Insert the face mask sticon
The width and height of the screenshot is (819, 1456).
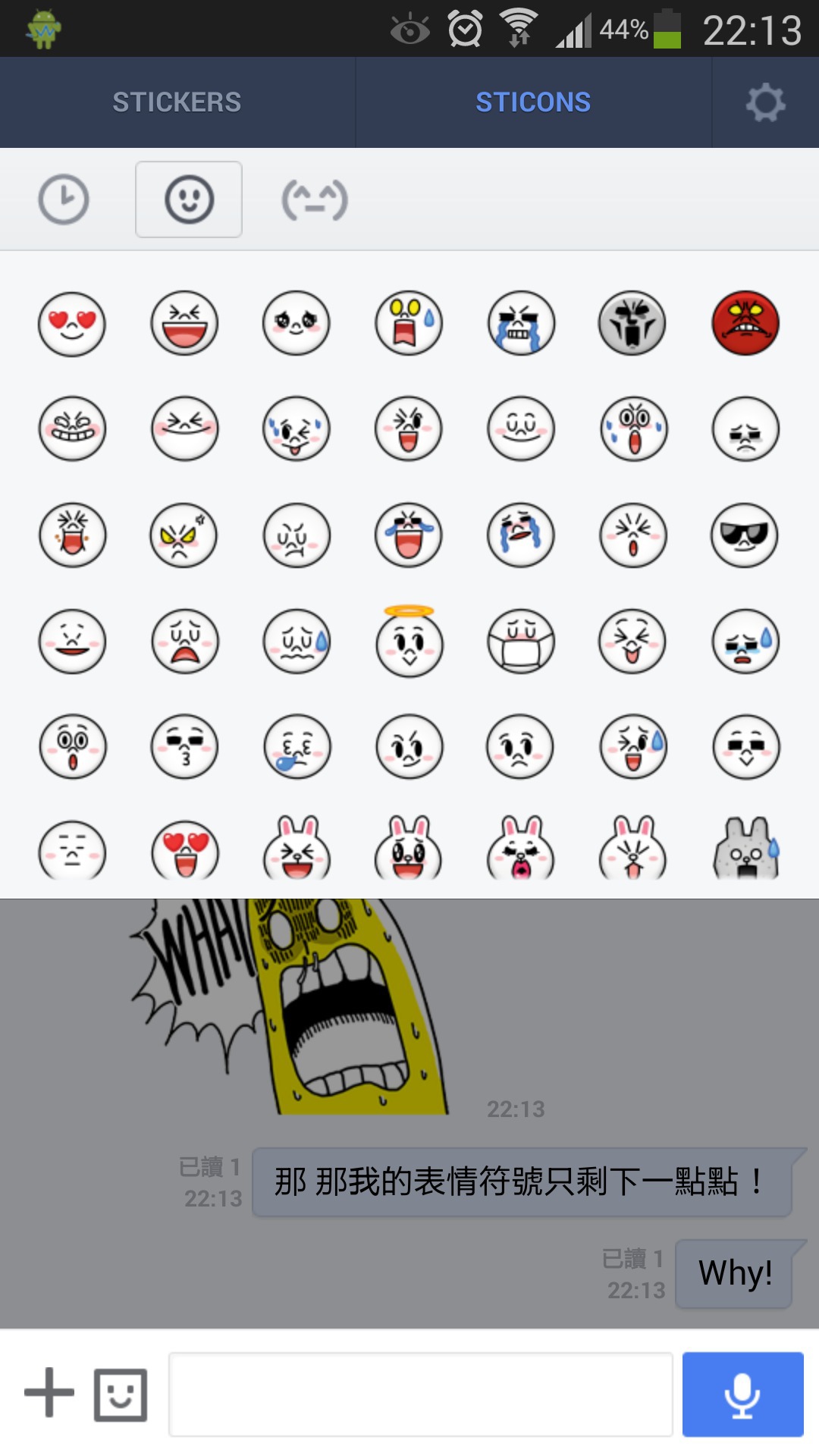coord(521,642)
